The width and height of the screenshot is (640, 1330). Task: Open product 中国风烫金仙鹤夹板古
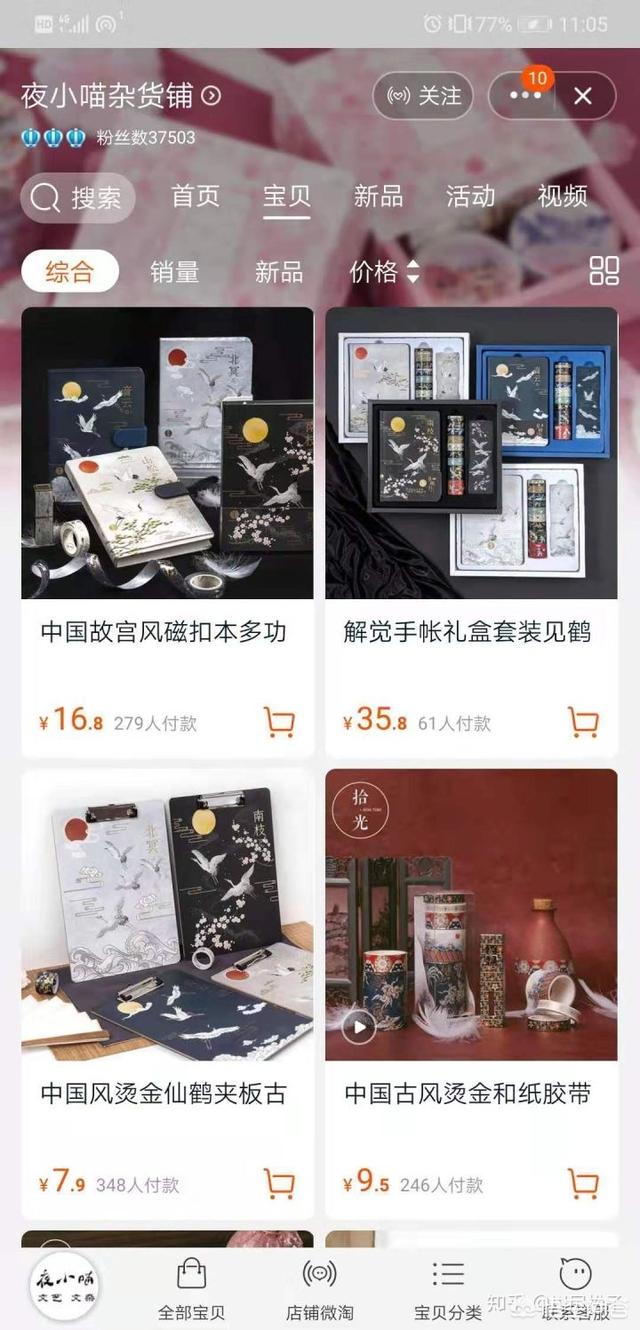pos(167,994)
